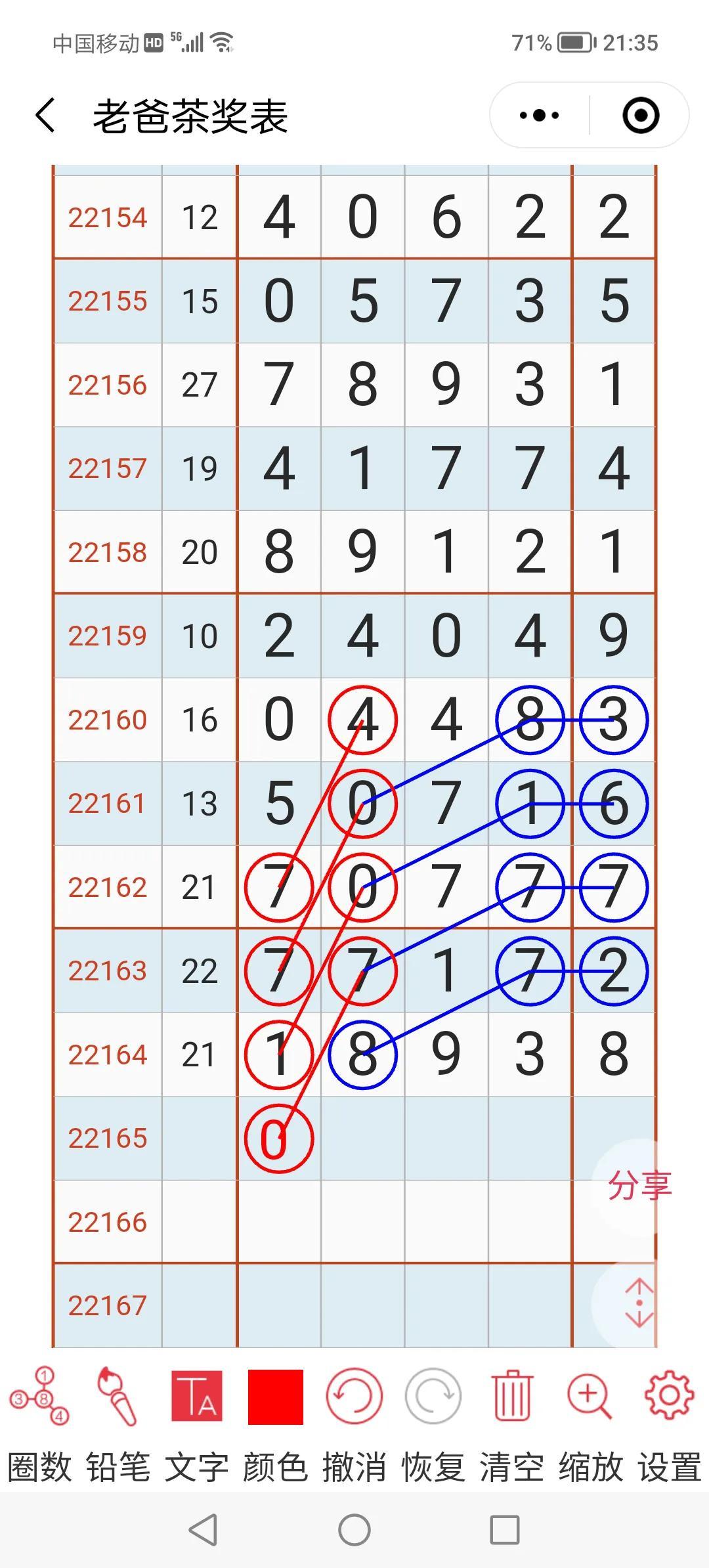
Task: Tap the floating 分享 share button
Action: tap(639, 1186)
